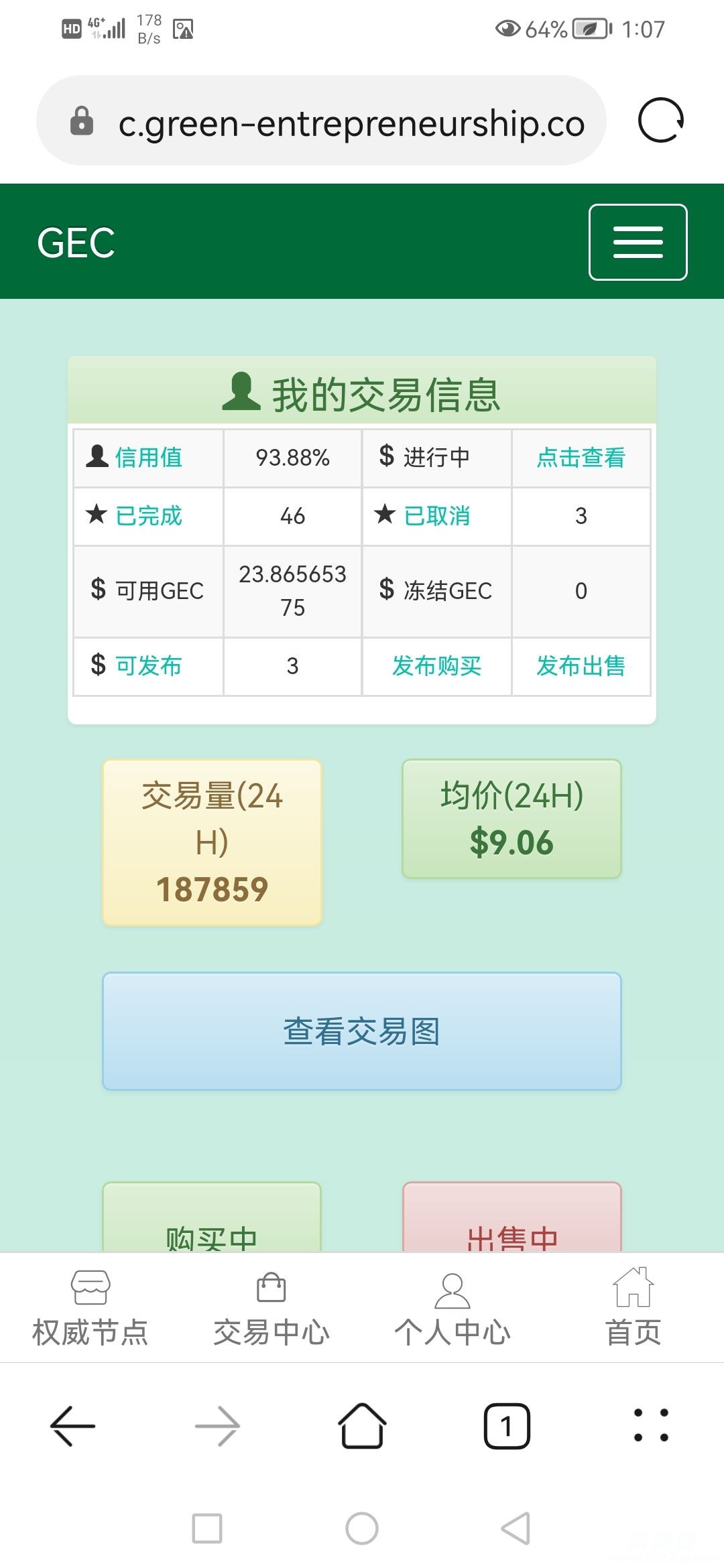Image resolution: width=724 pixels, height=1568 pixels.
Task: View the 已取消 trades
Action: pos(436,516)
